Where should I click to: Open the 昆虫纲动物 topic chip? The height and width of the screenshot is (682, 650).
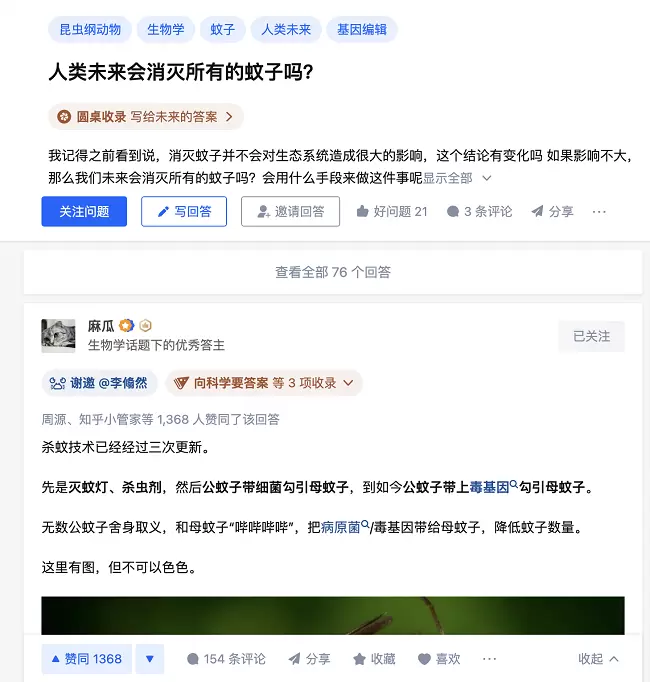[90, 30]
